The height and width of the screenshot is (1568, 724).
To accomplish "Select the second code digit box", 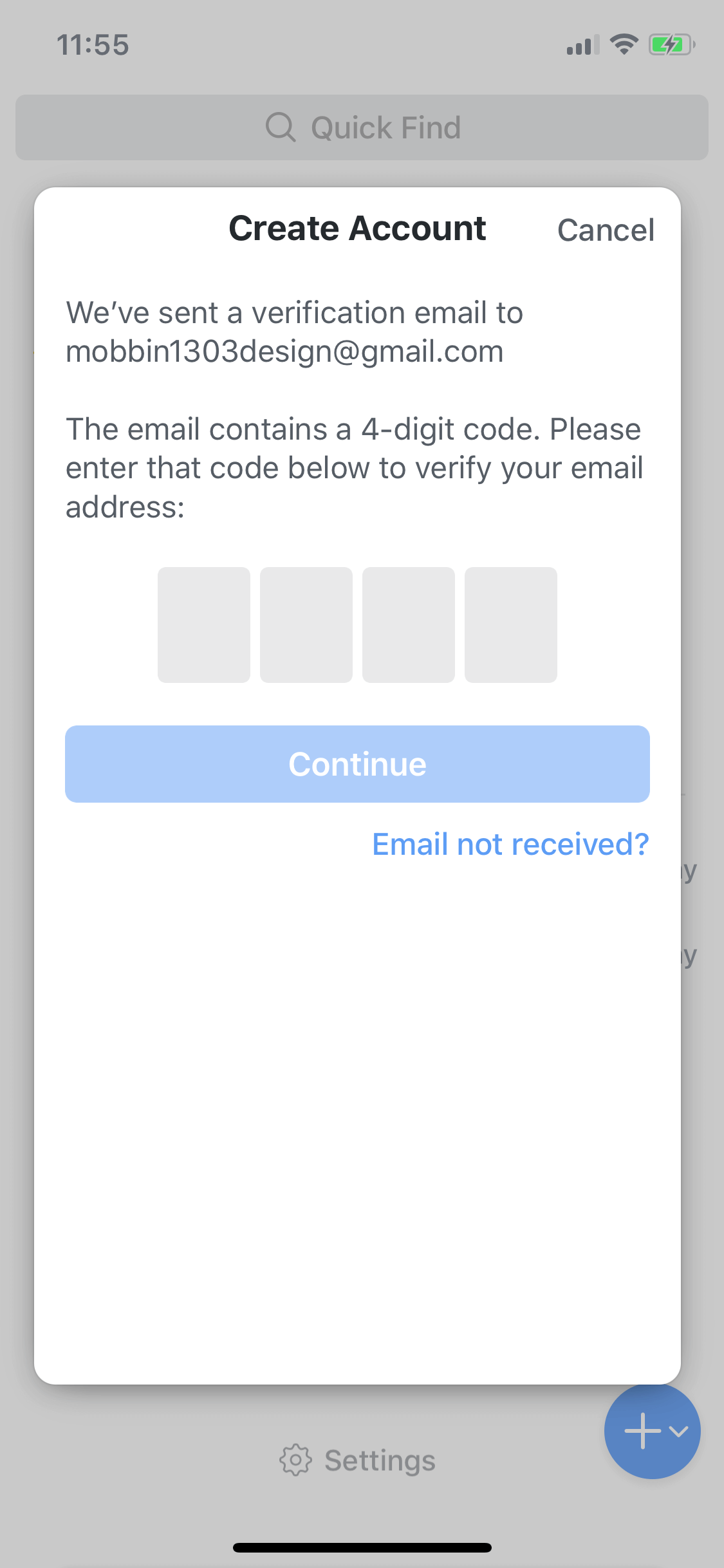I will [x=306, y=624].
